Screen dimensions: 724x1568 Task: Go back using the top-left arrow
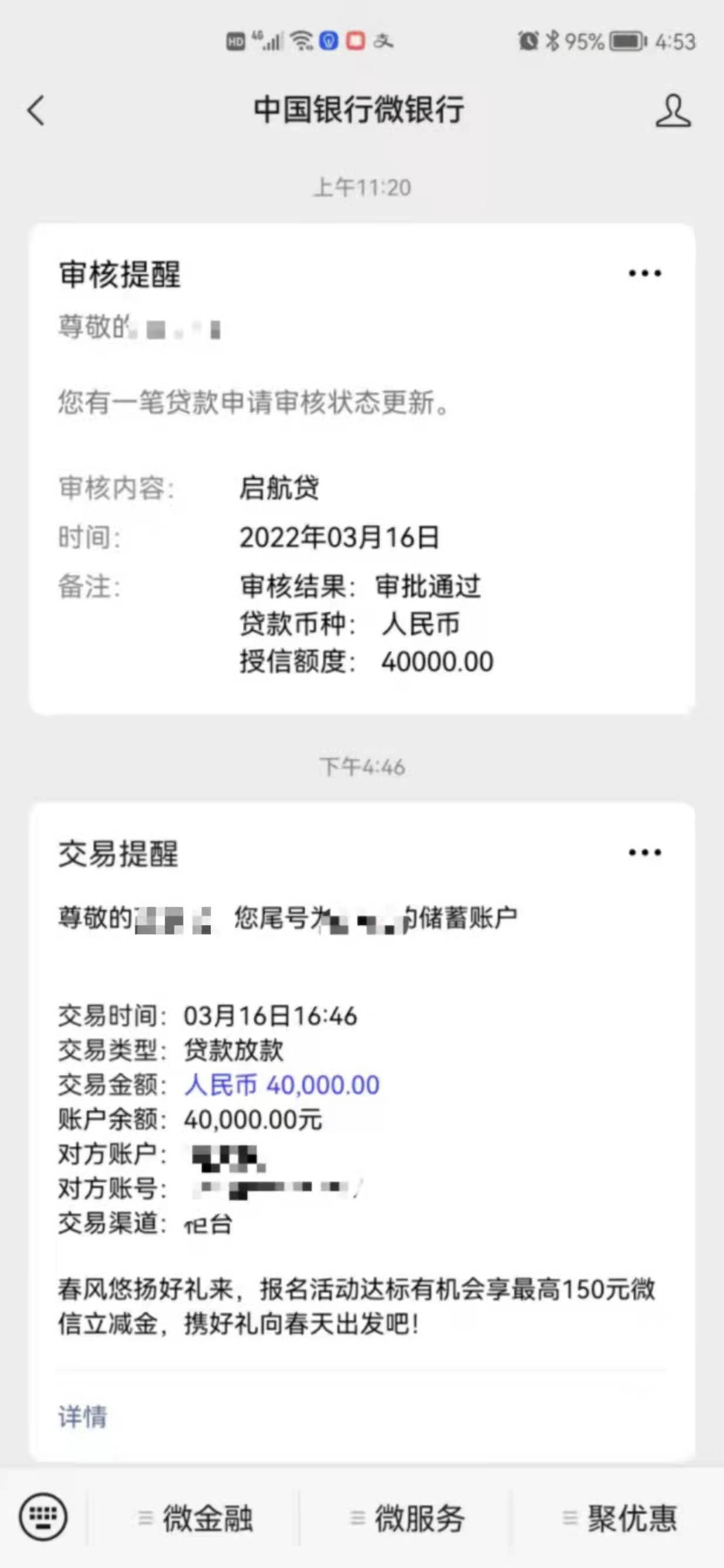point(36,111)
